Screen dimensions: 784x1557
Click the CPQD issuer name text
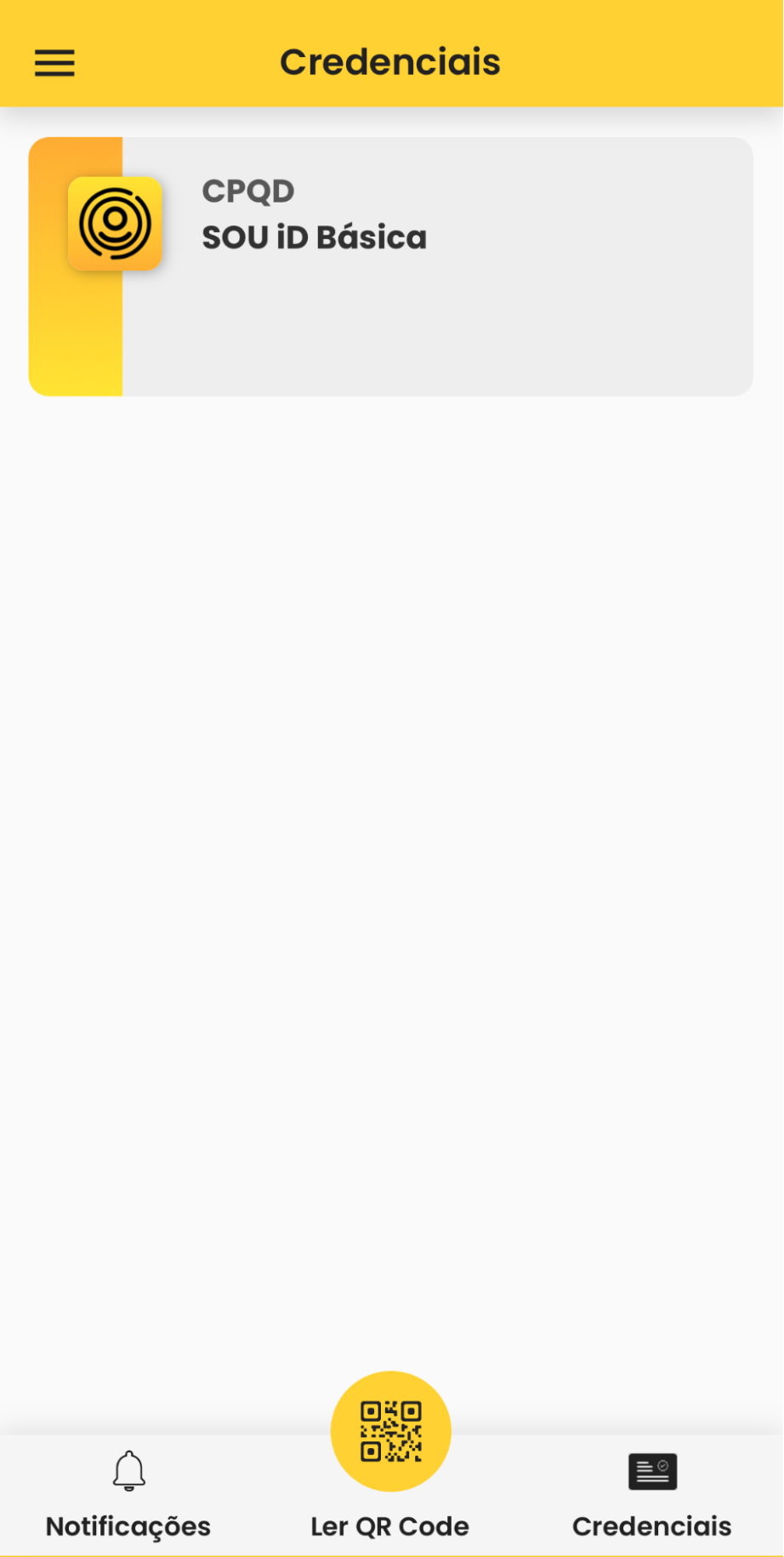(247, 191)
